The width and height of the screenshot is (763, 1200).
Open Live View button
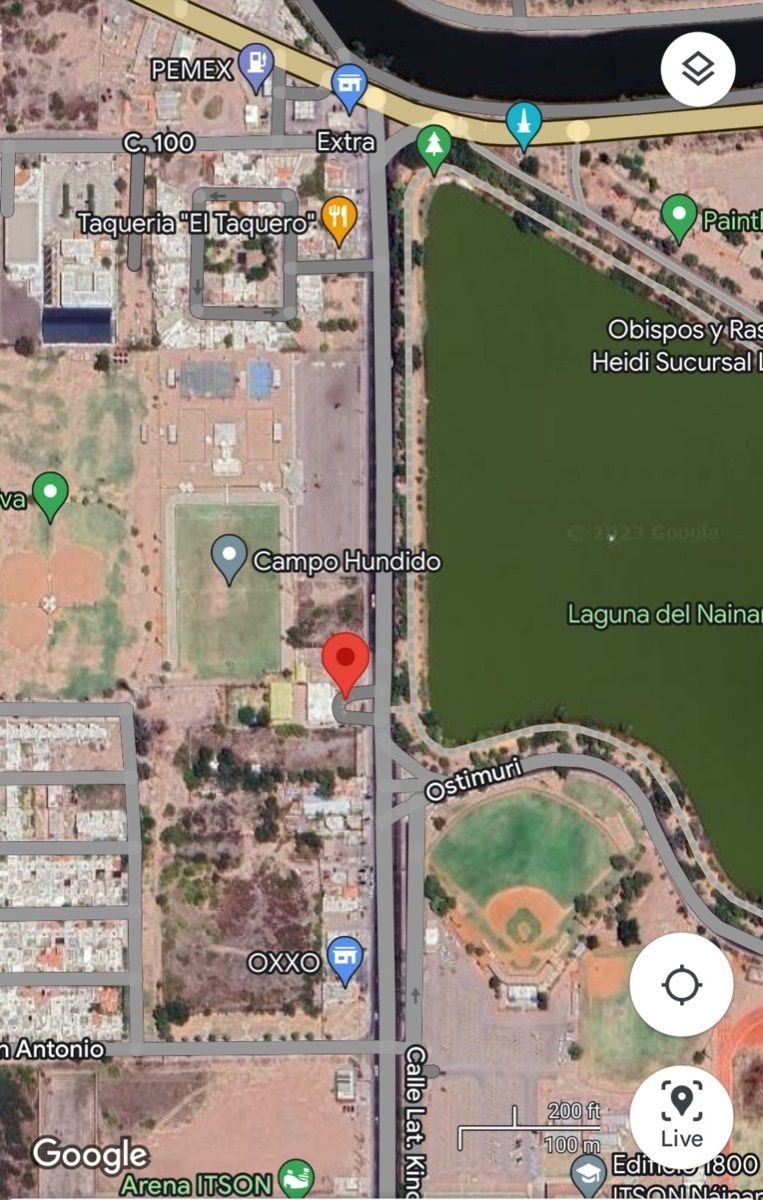coord(681,1117)
